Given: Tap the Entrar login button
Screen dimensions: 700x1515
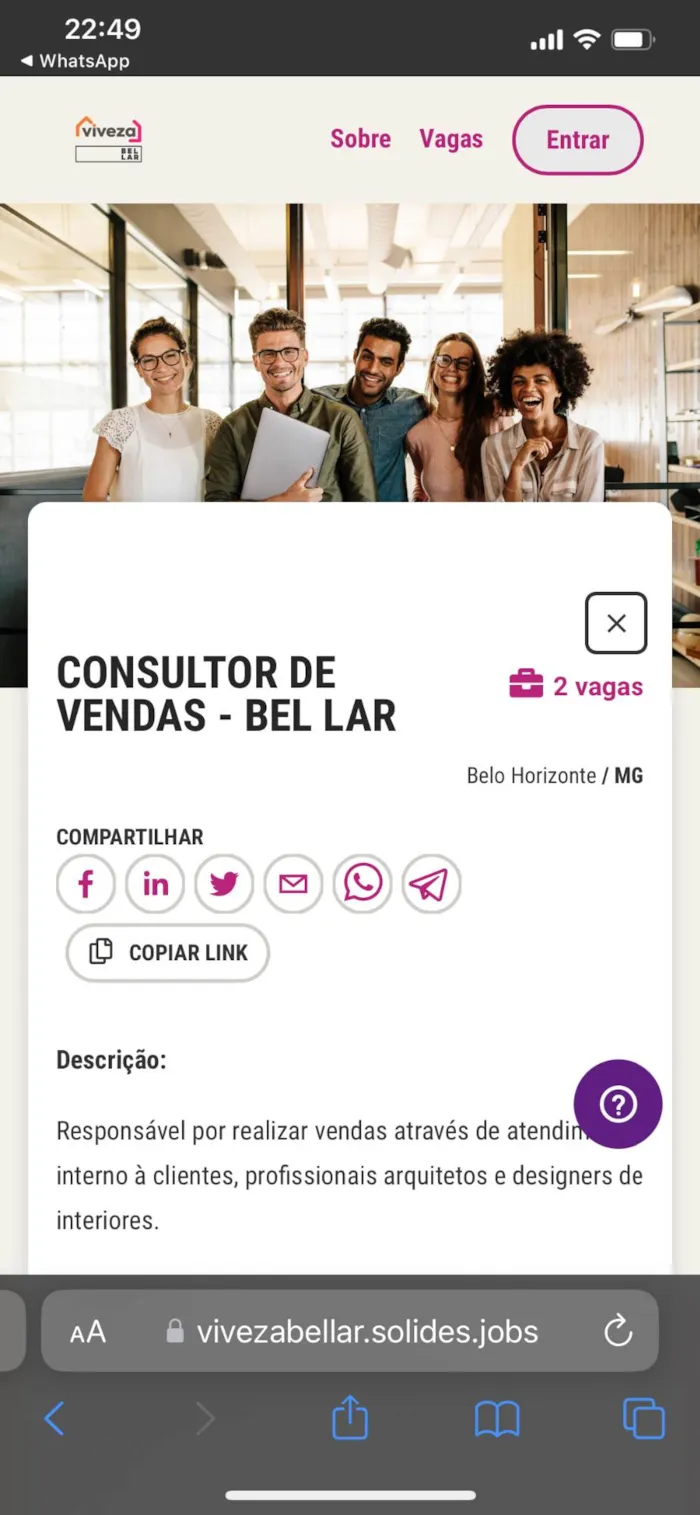Looking at the screenshot, I should (x=577, y=140).
